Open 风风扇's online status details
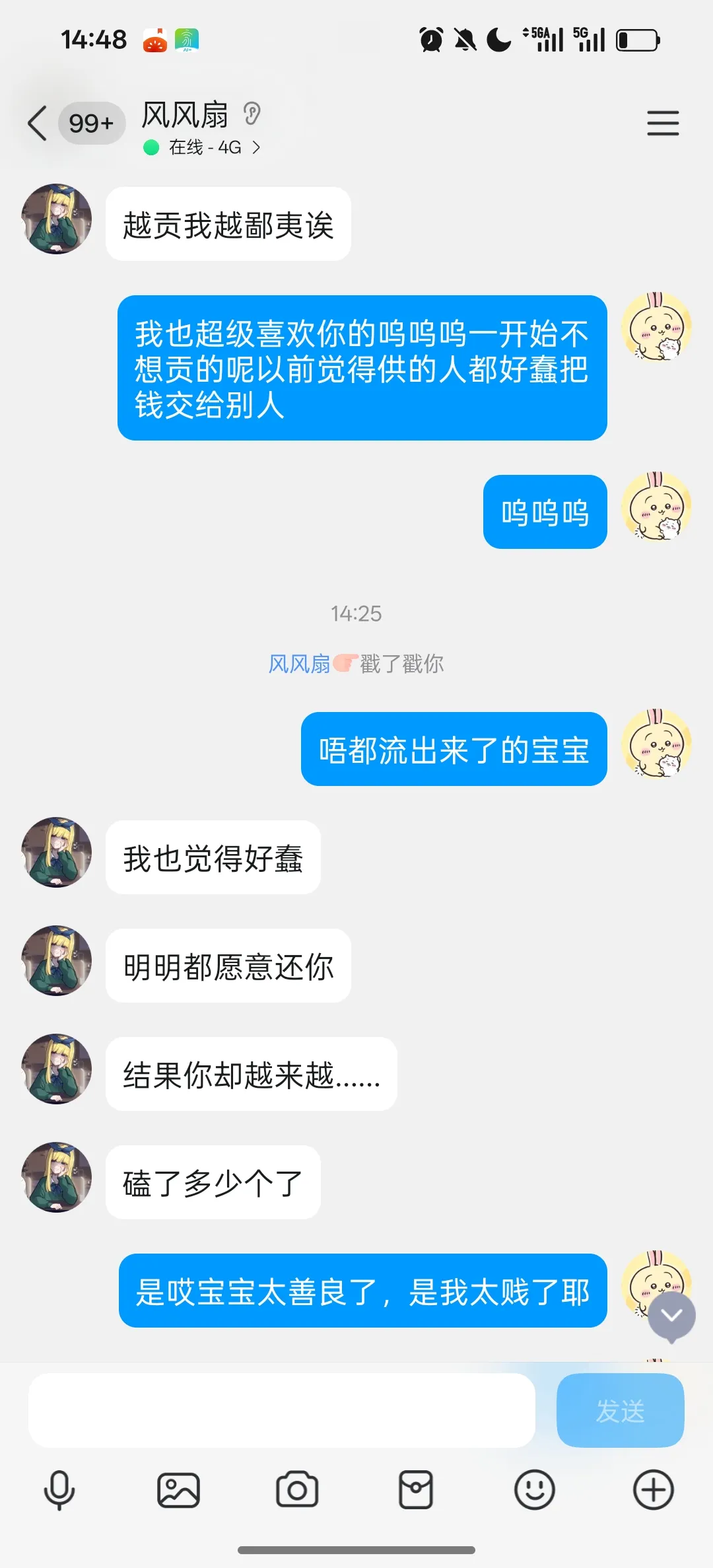Image resolution: width=713 pixels, height=1568 pixels. [205, 147]
